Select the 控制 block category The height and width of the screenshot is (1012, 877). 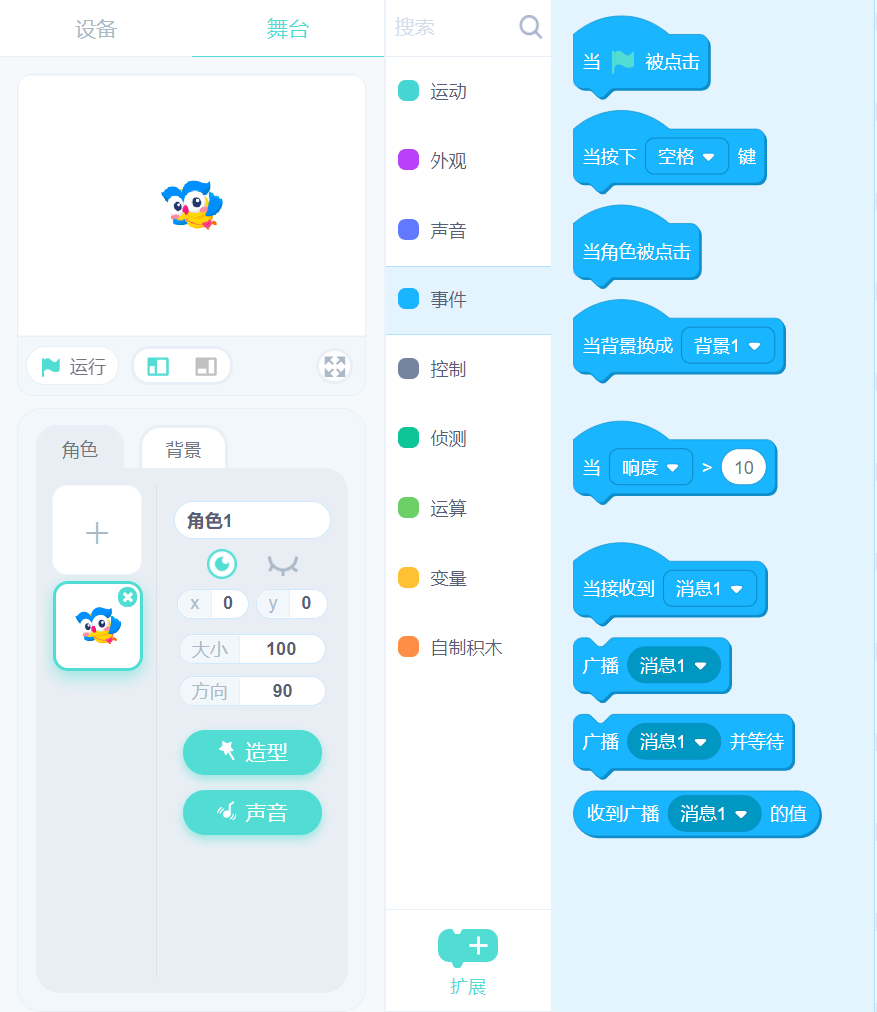(x=448, y=369)
